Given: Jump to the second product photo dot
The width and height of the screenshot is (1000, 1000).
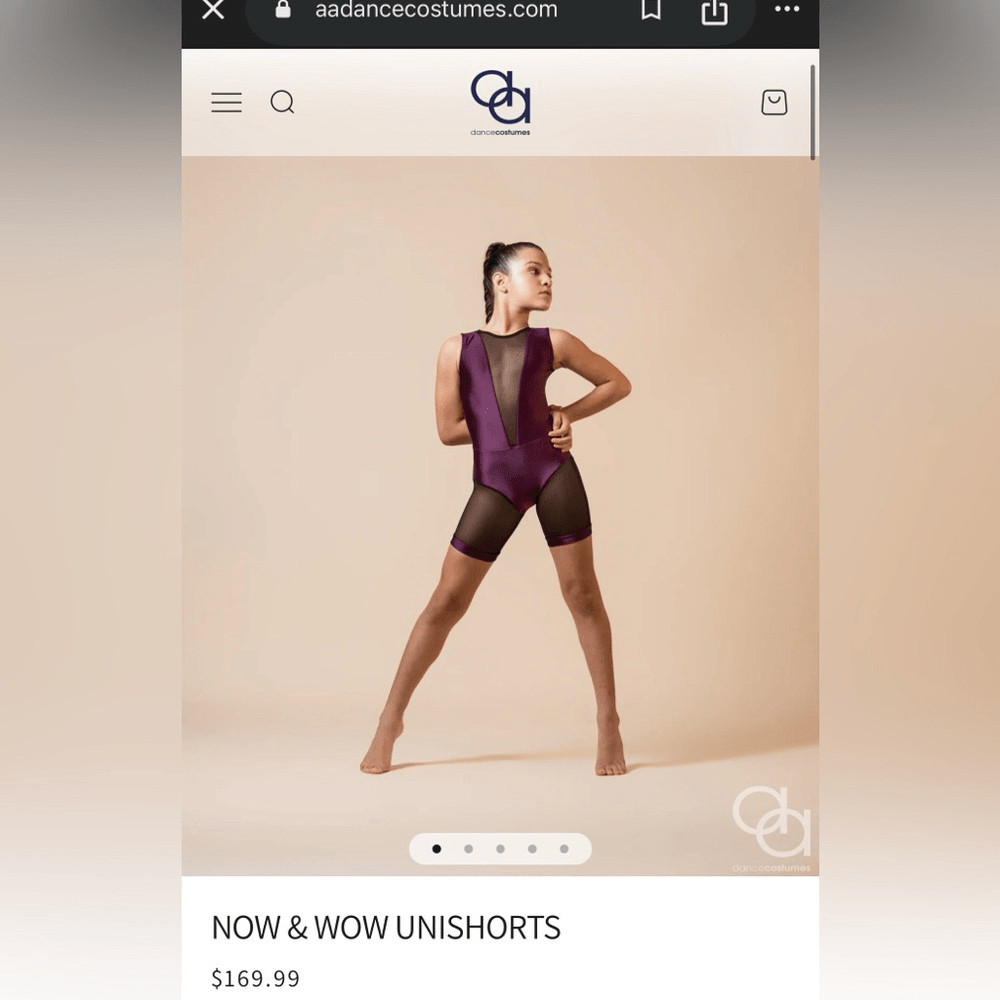Looking at the screenshot, I should (x=468, y=849).
